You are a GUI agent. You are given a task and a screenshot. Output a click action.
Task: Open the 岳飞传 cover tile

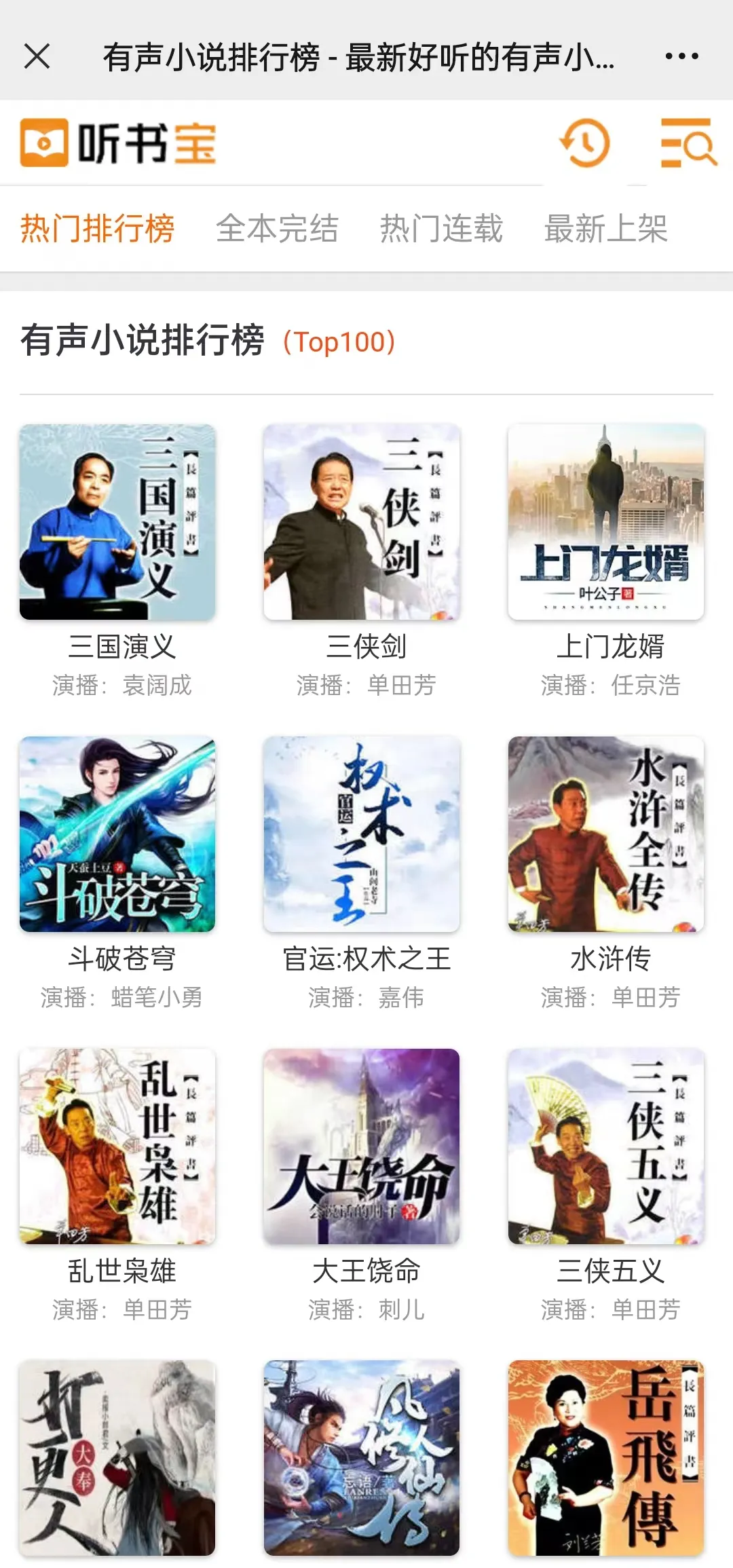click(606, 1458)
